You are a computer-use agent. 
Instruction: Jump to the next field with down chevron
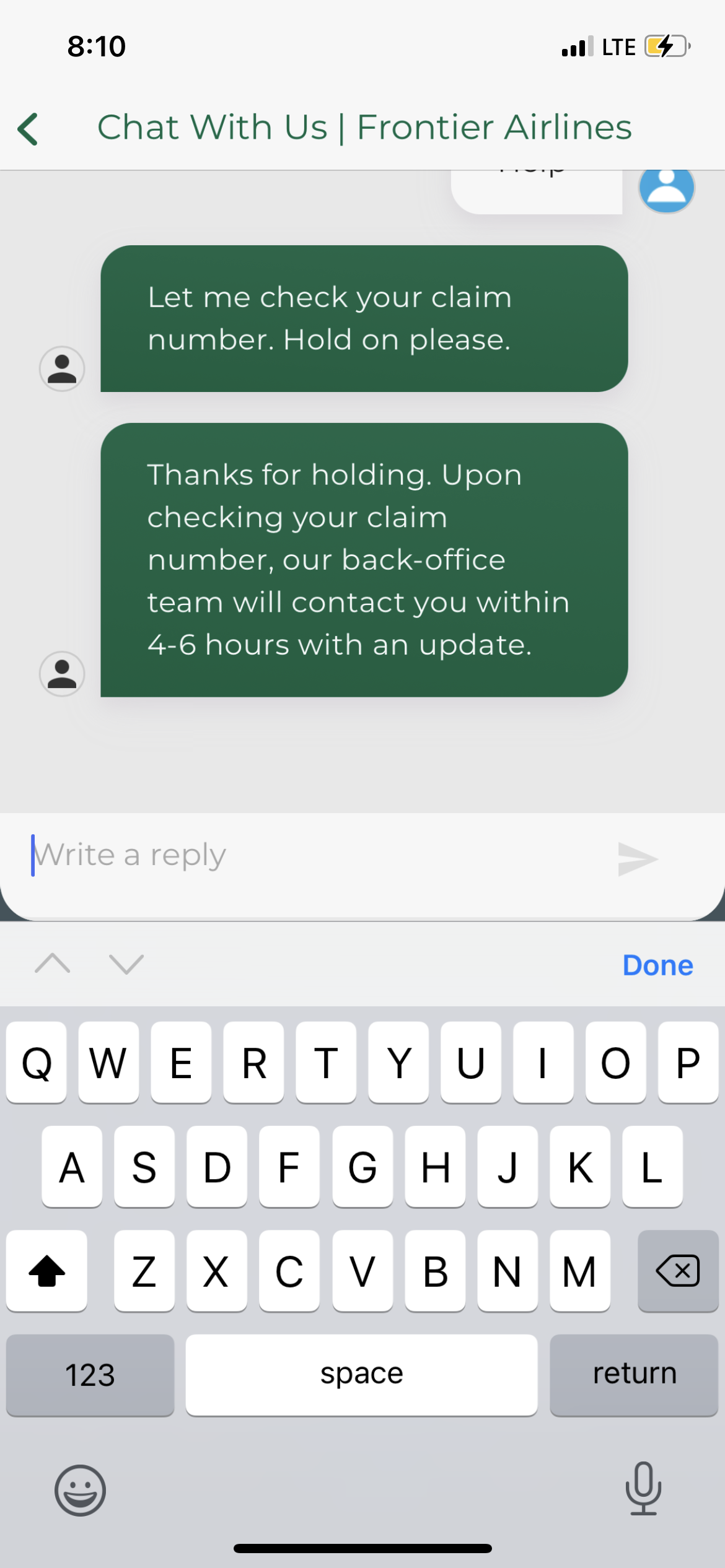126,964
